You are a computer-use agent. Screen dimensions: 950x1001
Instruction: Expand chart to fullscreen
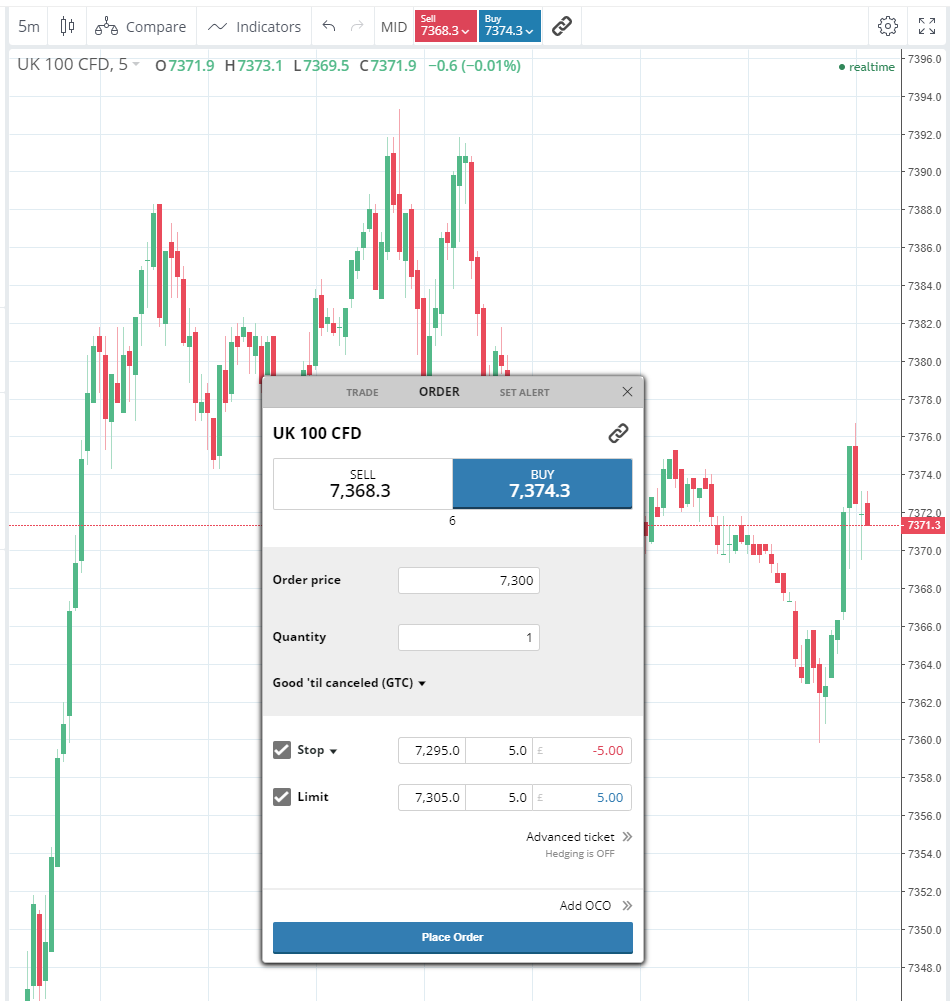click(x=927, y=27)
